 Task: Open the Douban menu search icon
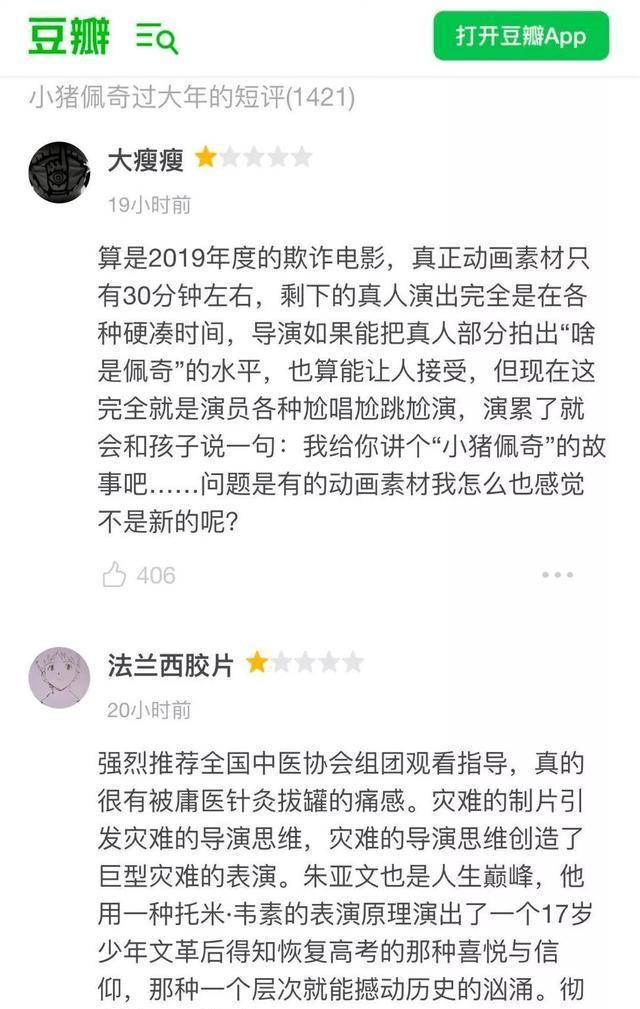(156, 38)
